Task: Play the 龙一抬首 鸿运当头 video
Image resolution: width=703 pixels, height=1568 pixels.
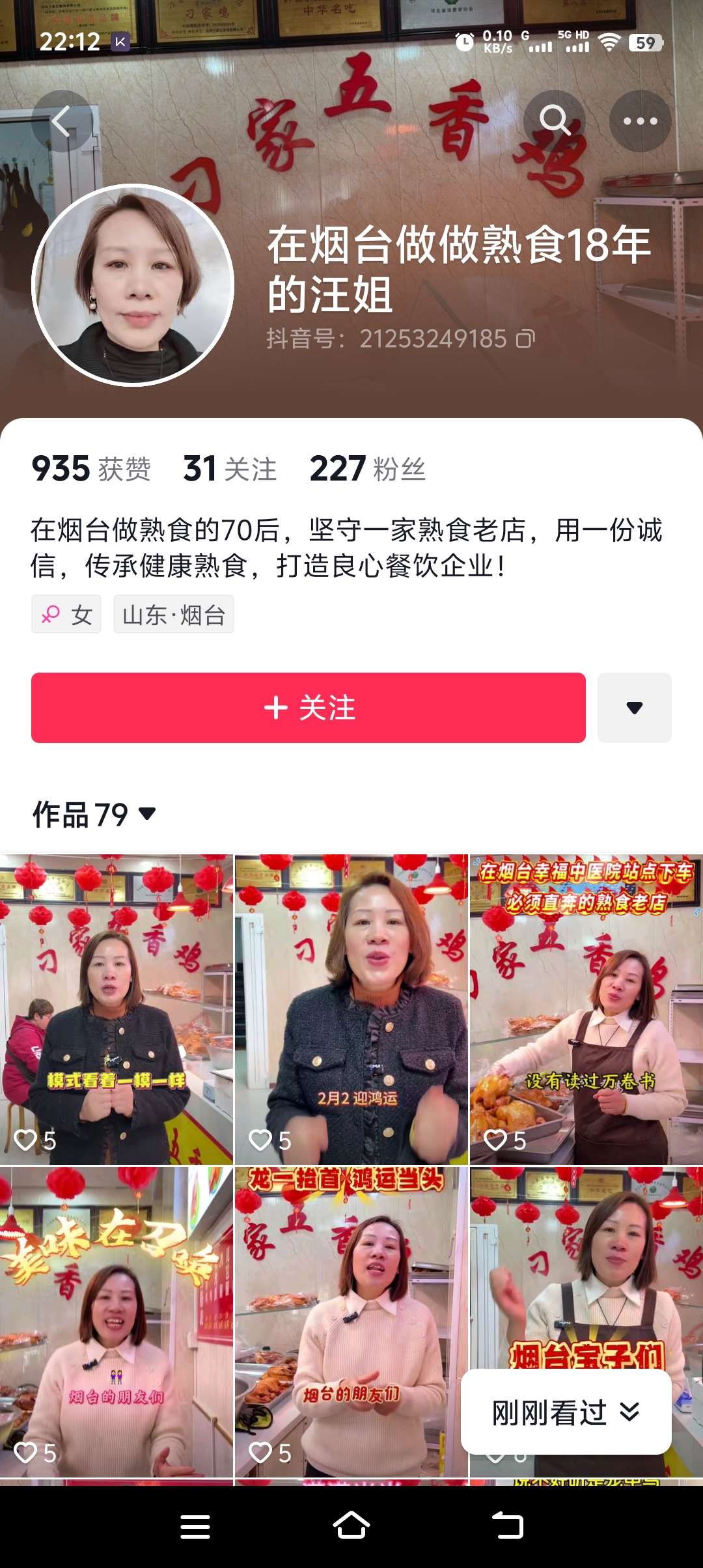Action: click(351, 1322)
